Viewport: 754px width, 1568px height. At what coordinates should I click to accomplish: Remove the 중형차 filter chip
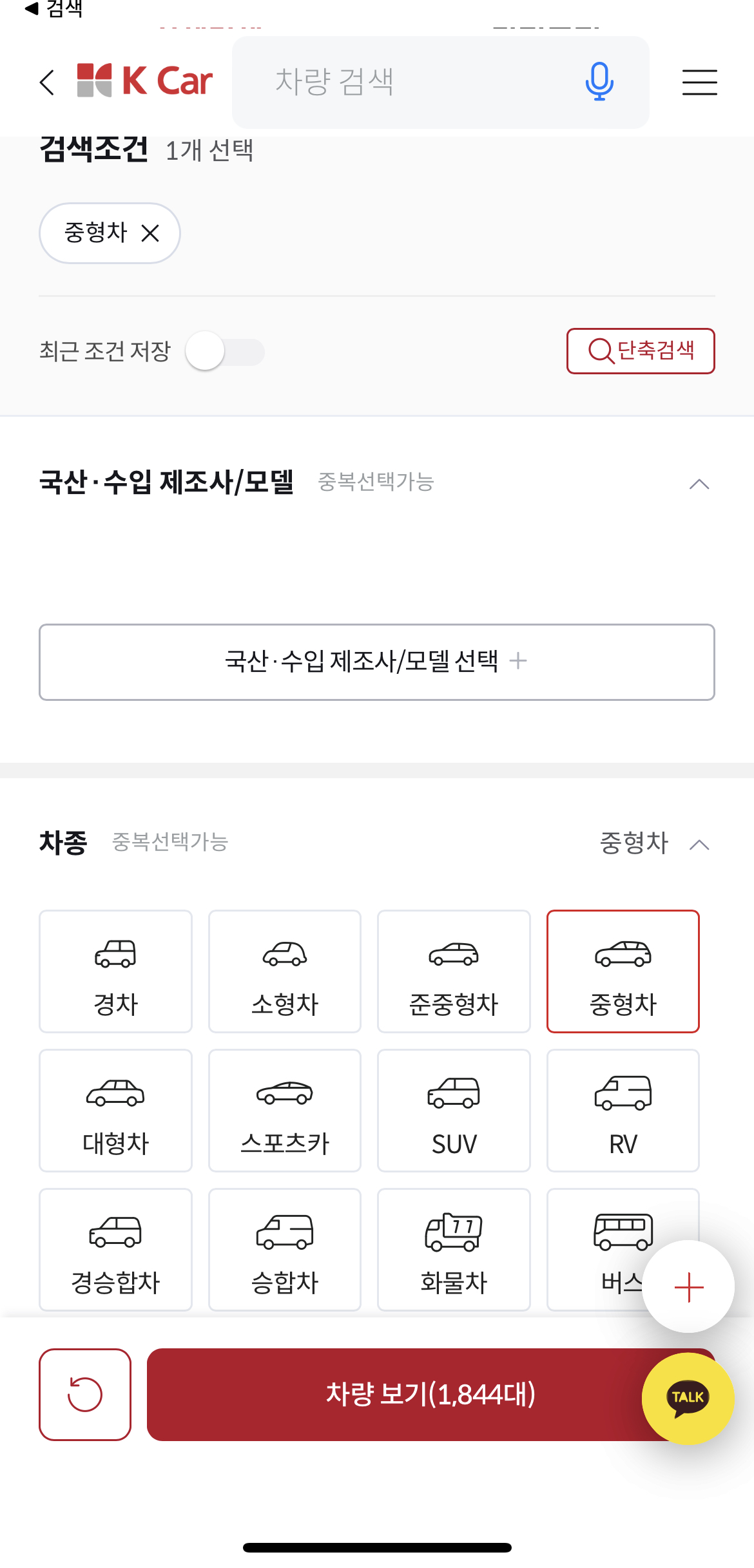click(150, 233)
